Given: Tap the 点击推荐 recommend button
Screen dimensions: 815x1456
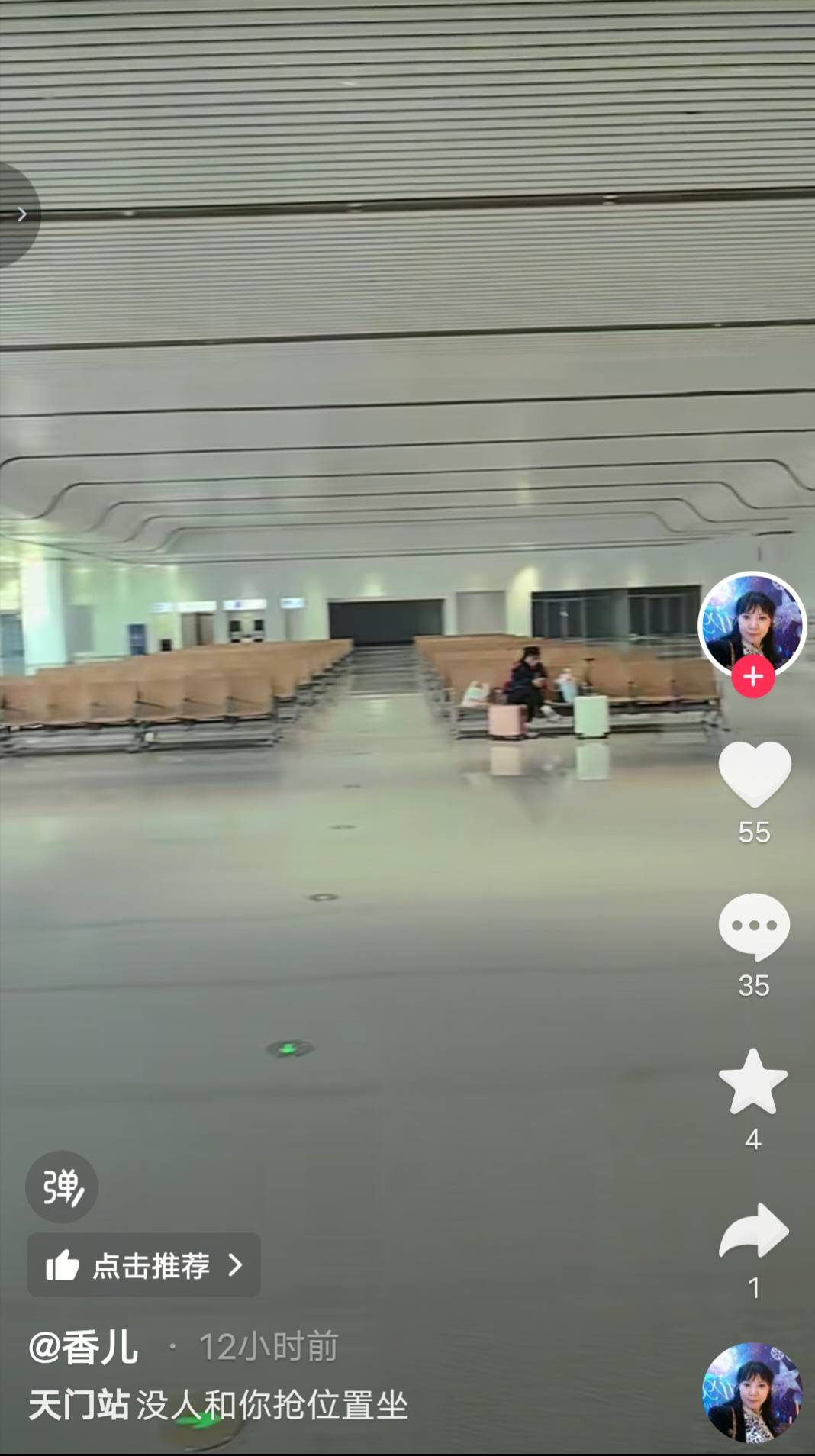Looking at the screenshot, I should pyautogui.click(x=144, y=1264).
